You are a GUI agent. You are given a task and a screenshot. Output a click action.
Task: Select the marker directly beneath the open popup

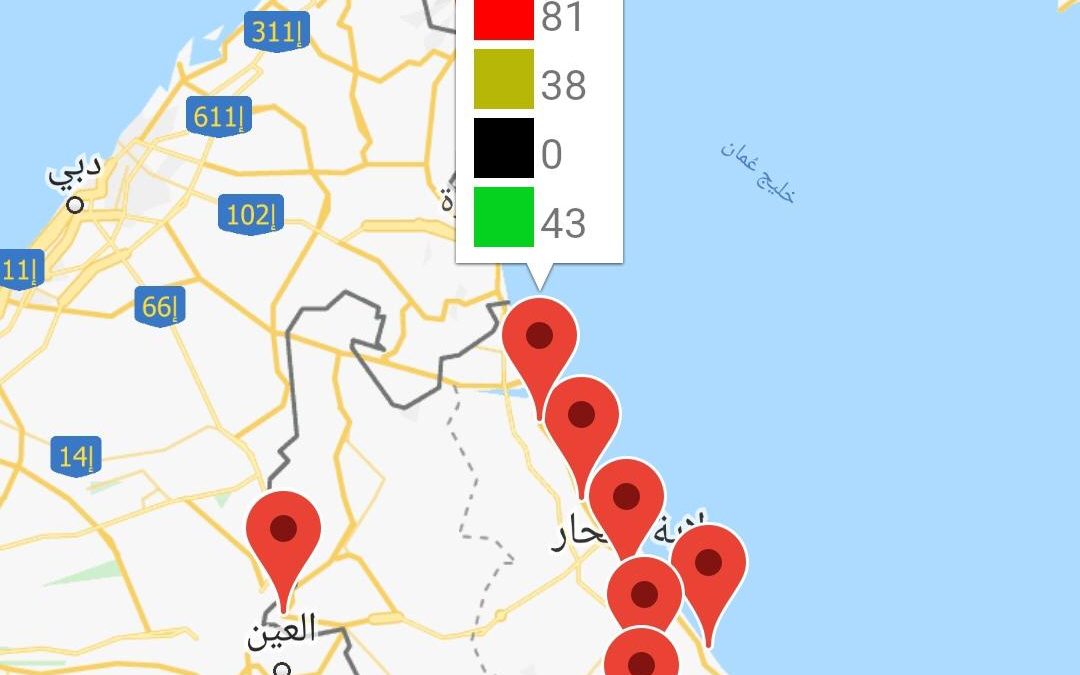point(540,336)
